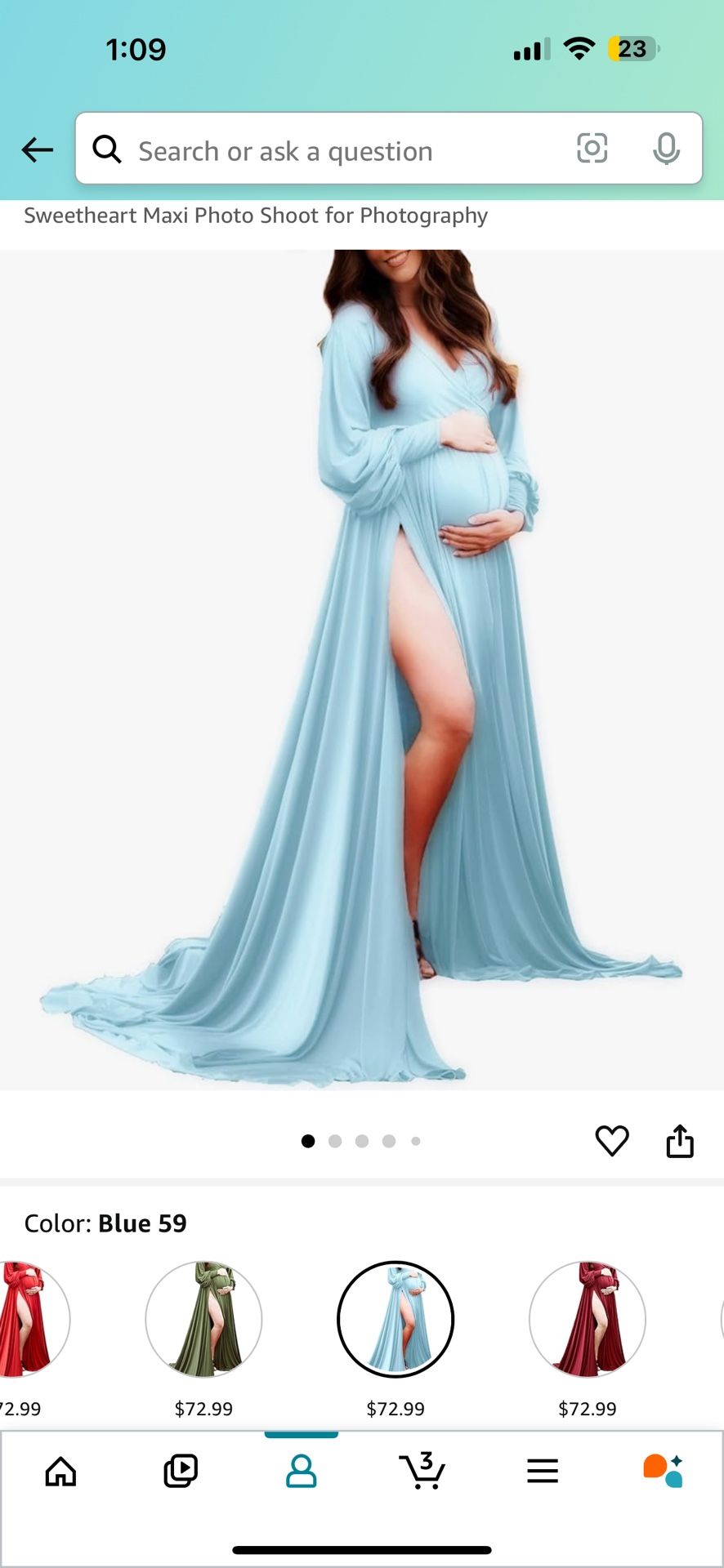View the shopping cart with 3 items
Screen dimensions: 724x1568
(422, 1471)
